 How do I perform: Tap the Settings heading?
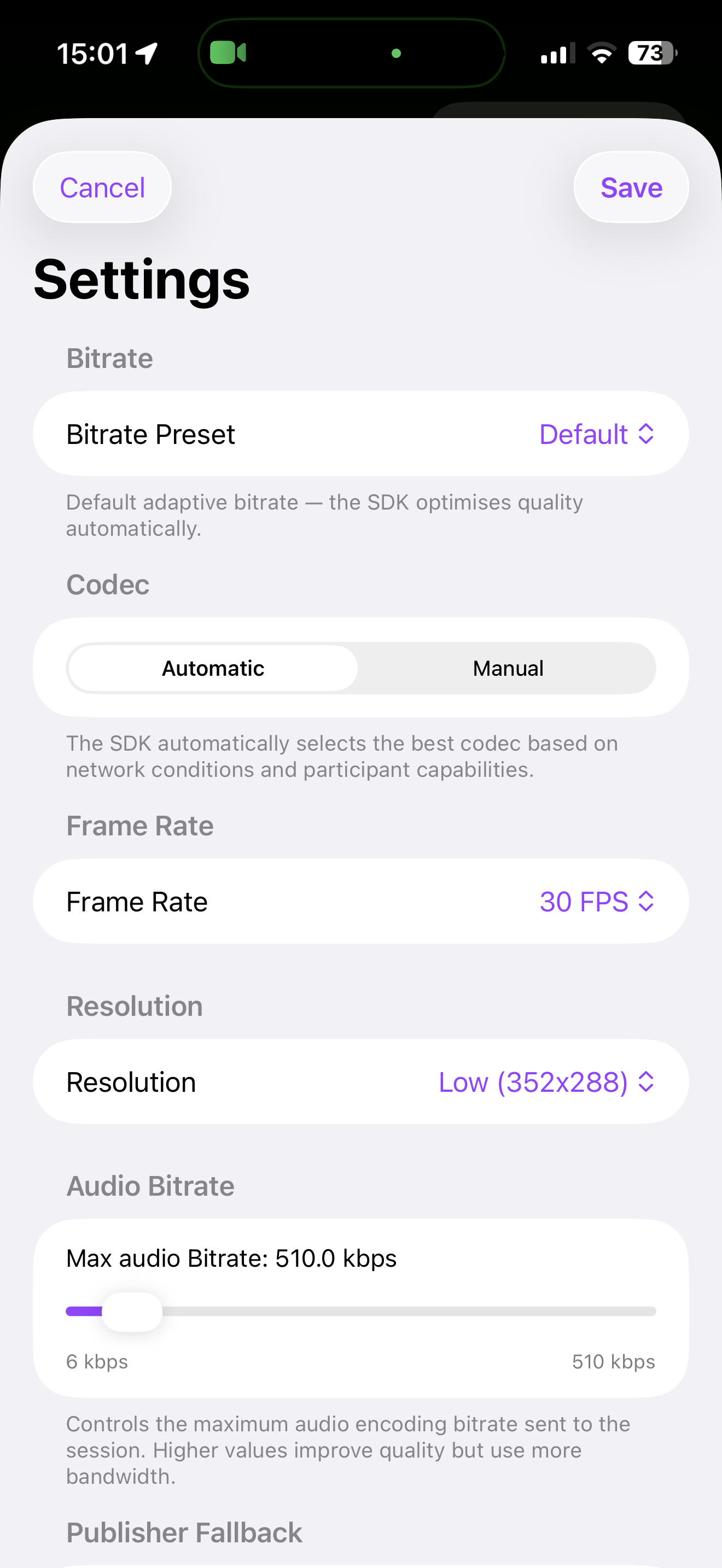click(141, 279)
